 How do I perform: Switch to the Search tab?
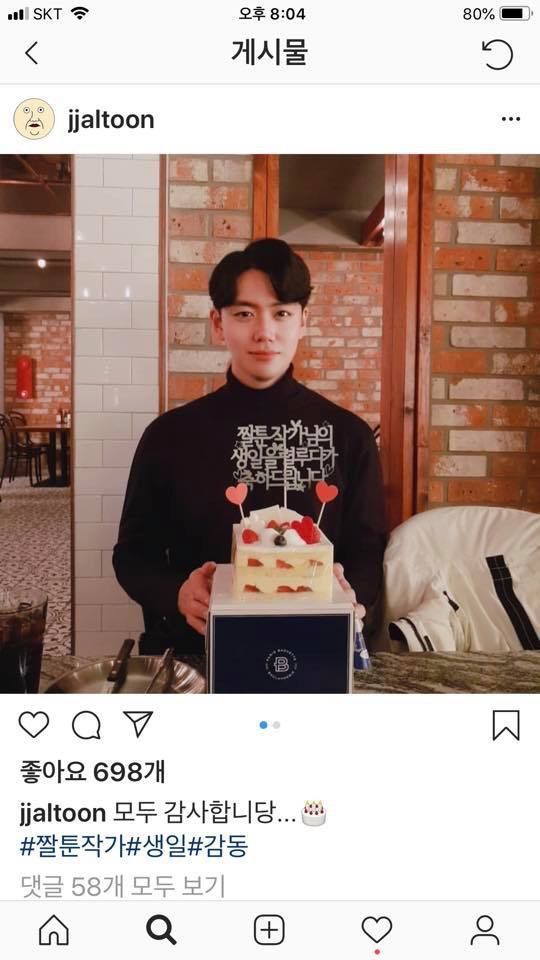(x=162, y=931)
